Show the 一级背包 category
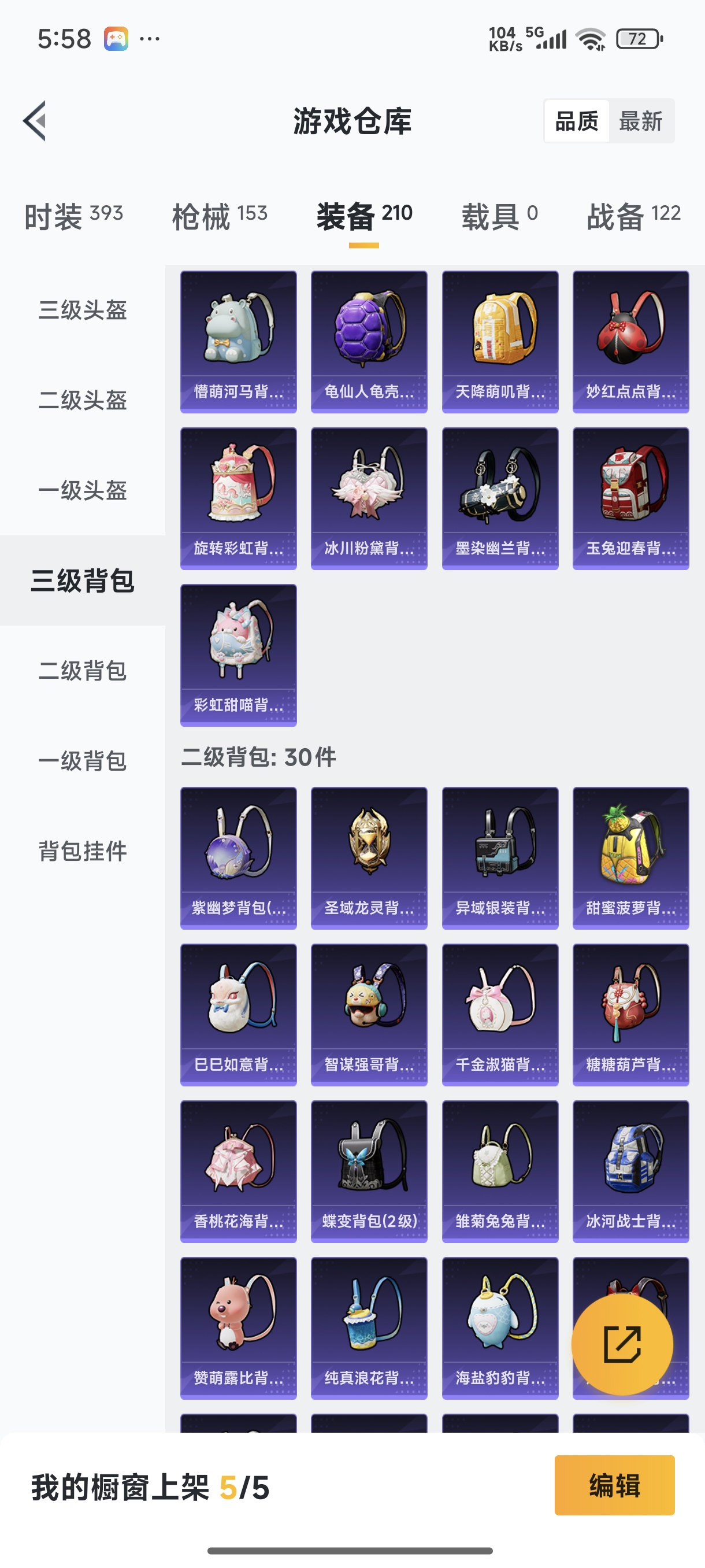Screen dimensions: 705x1568 coord(83,760)
